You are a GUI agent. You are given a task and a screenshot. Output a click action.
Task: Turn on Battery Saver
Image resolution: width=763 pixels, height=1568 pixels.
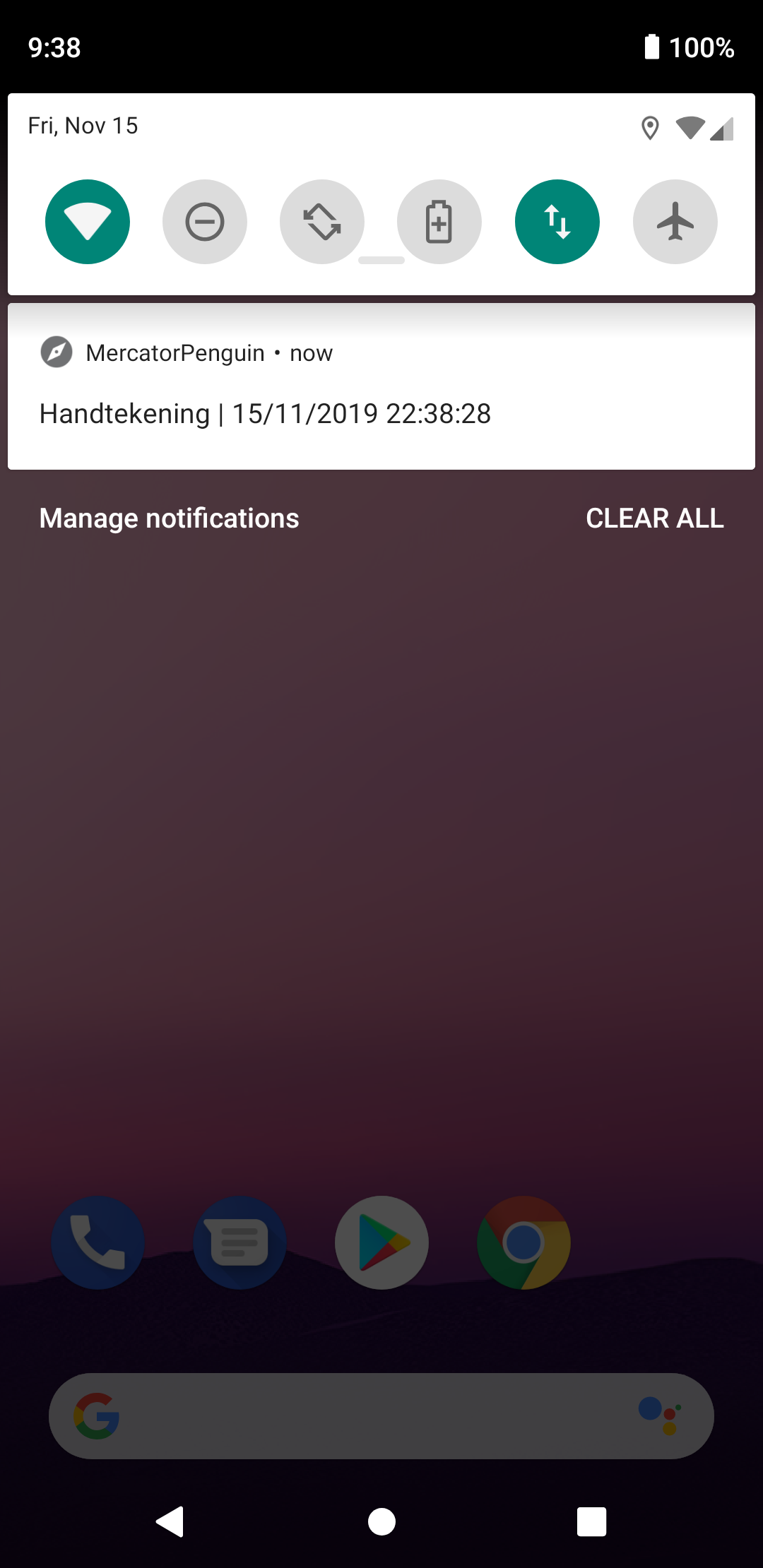[439, 222]
